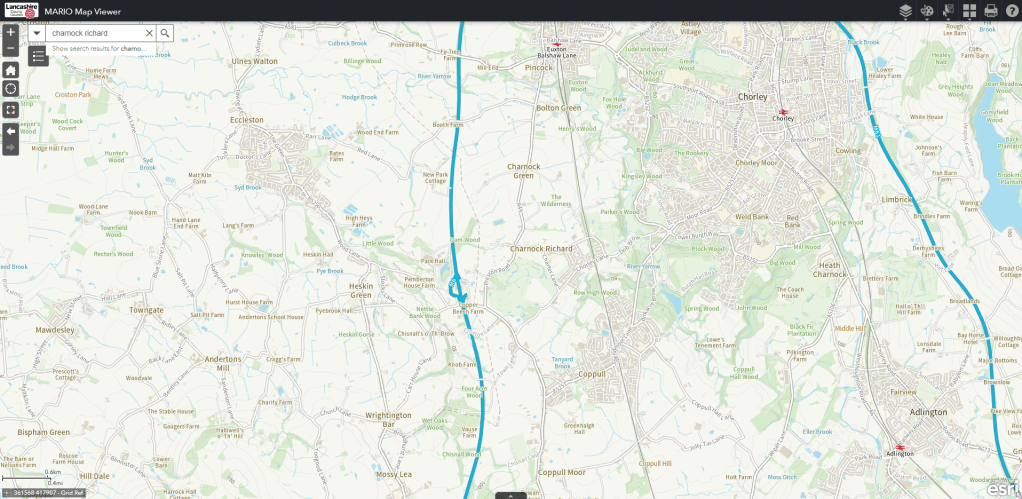This screenshot has height=499, width=1022.
Task: Go to previous map extent
Action: pyautogui.click(x=10, y=131)
